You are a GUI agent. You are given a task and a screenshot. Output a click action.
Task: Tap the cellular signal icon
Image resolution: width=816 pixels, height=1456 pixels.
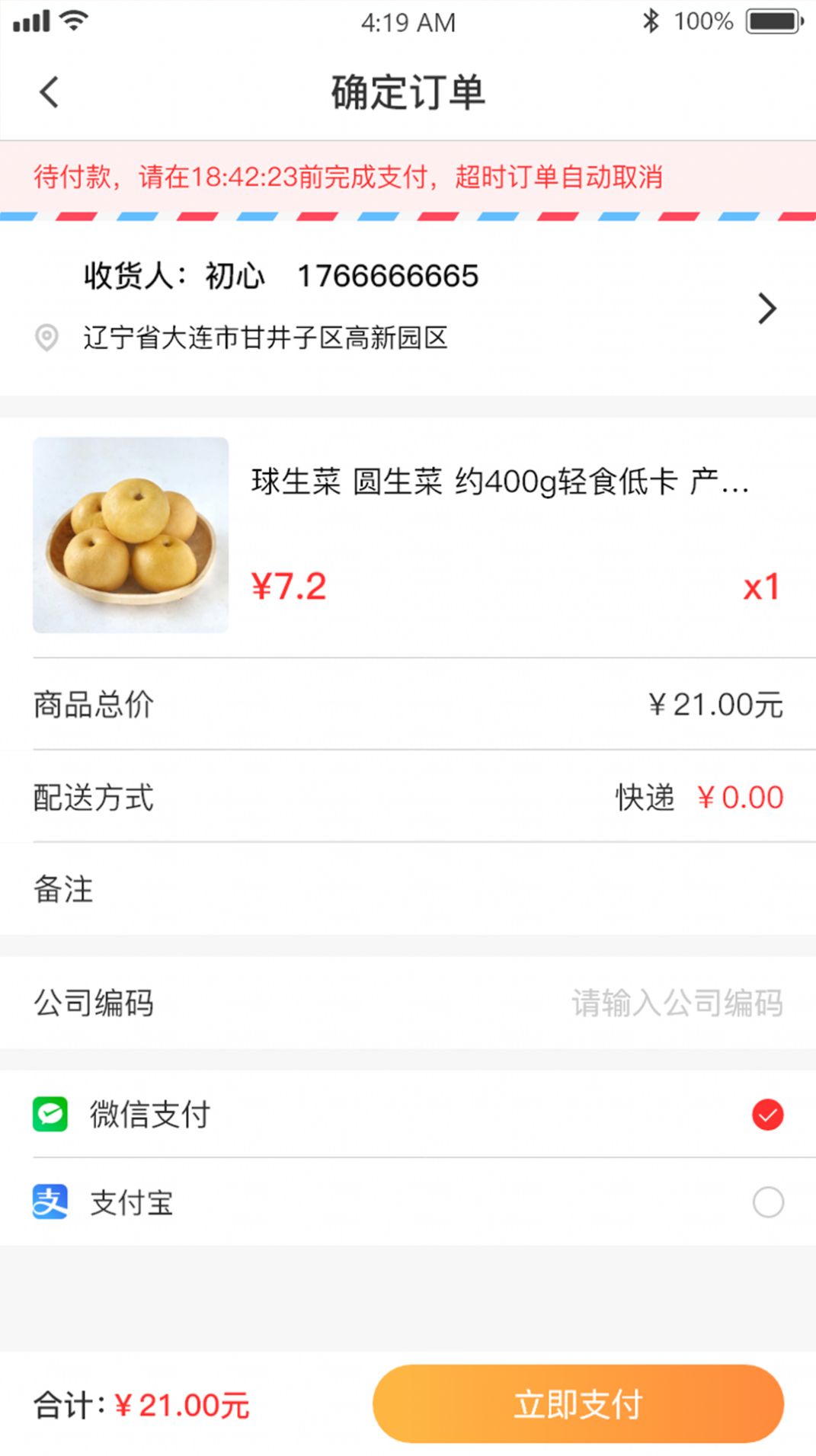(30, 21)
